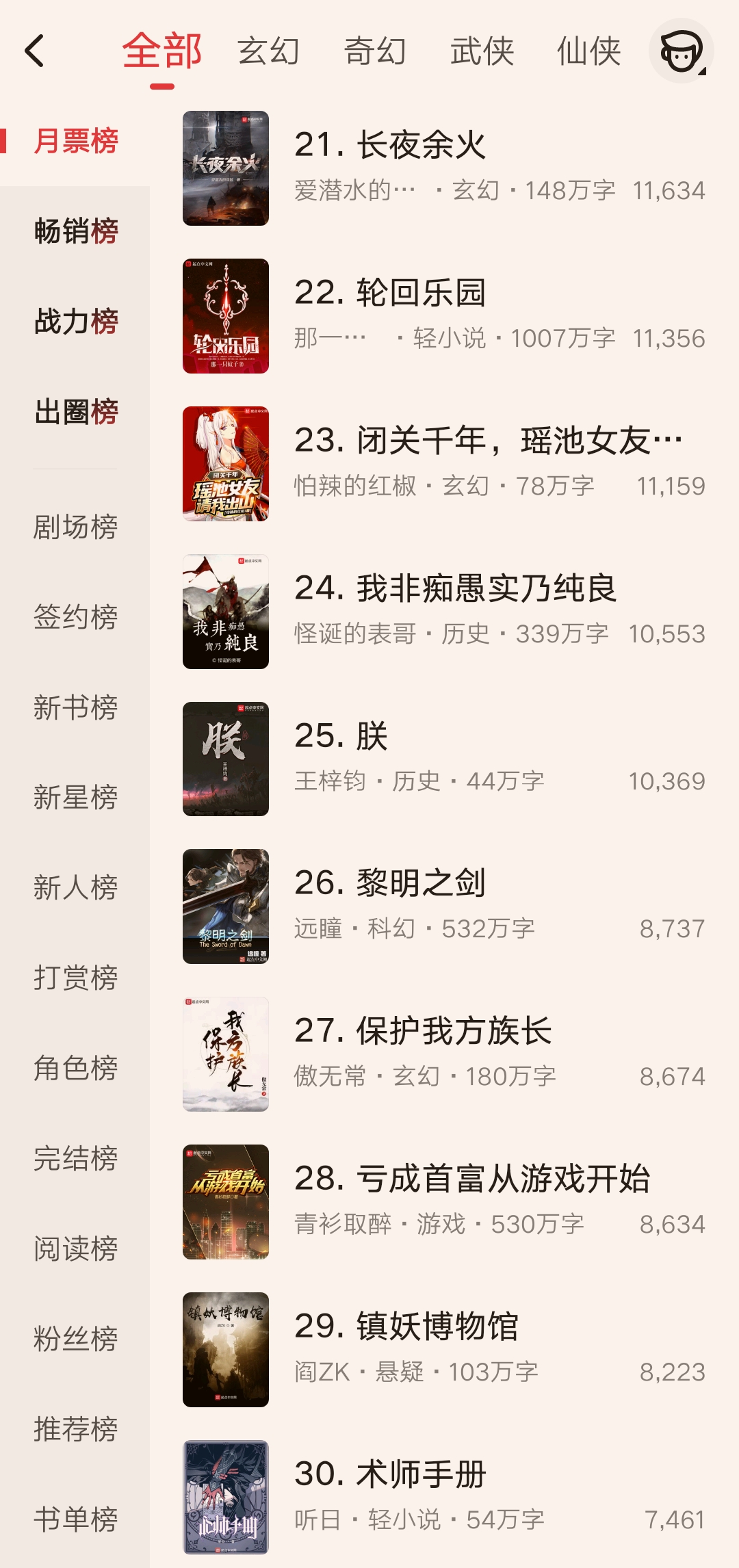The image size is (739, 1568).
Task: Open the 畅销榜 ranking list
Action: (x=75, y=233)
